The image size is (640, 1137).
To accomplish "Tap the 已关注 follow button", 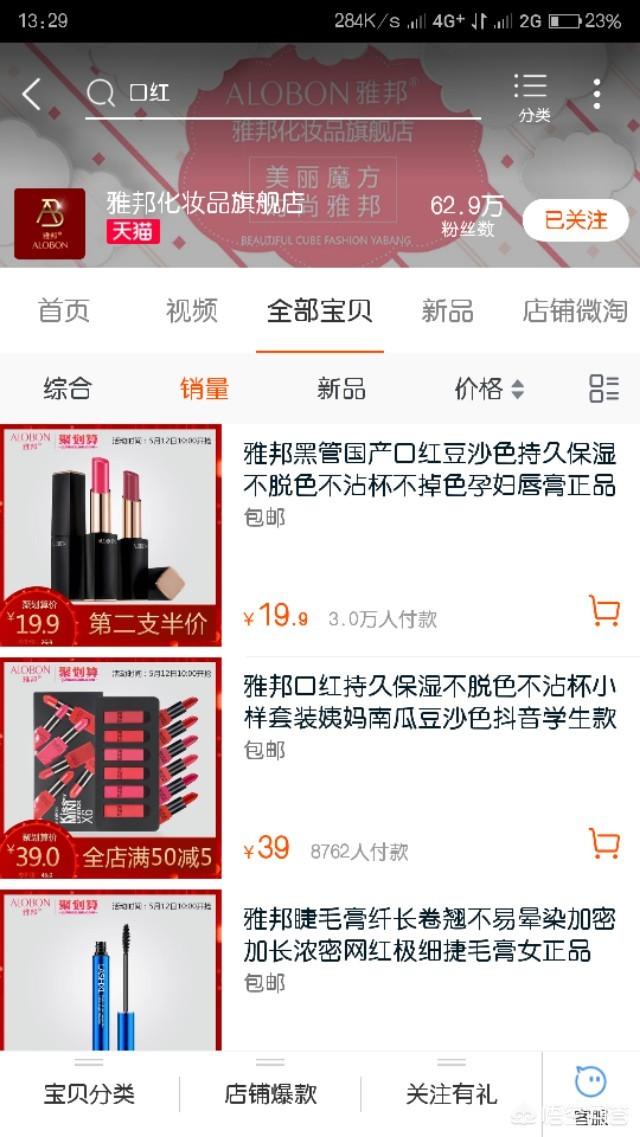I will 575,220.
